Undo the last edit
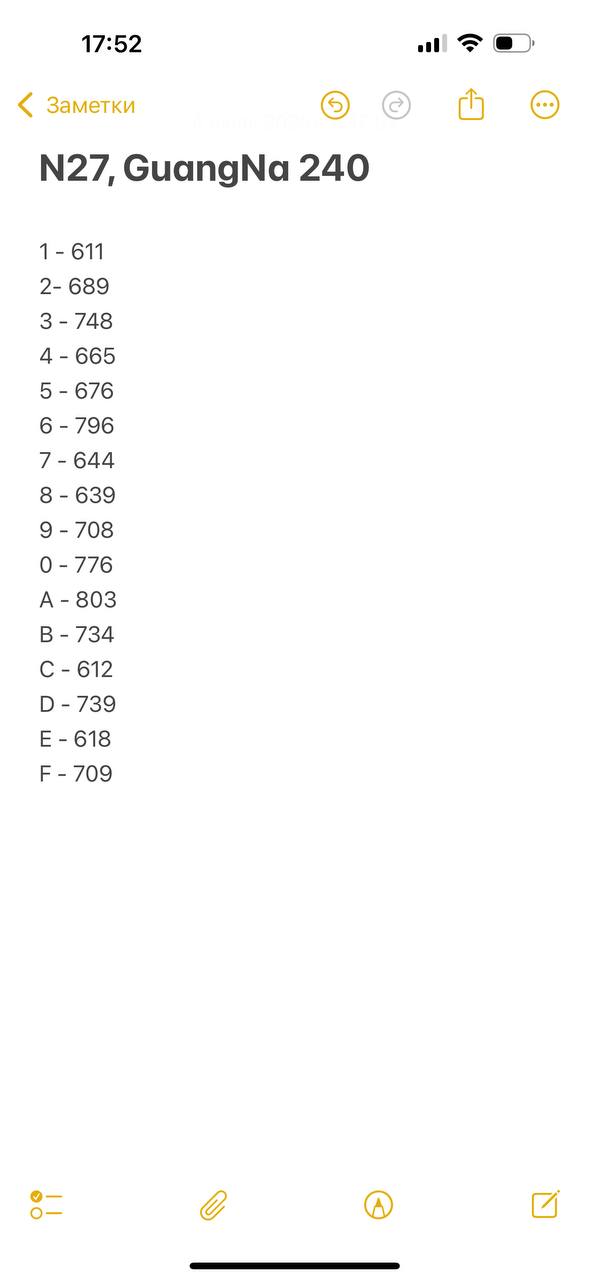The height and width of the screenshot is (1280, 589). tap(335, 105)
